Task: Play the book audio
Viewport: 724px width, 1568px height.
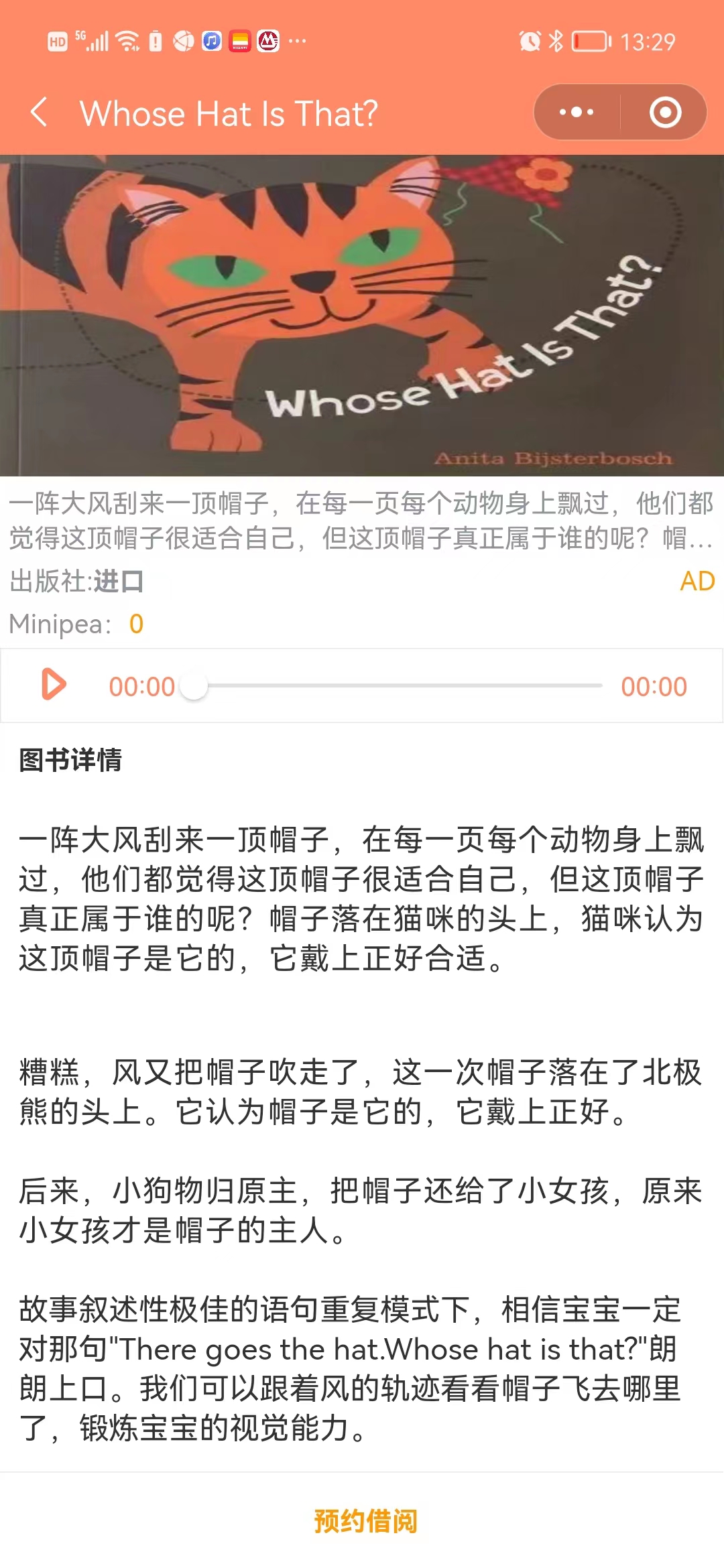Action: click(54, 685)
